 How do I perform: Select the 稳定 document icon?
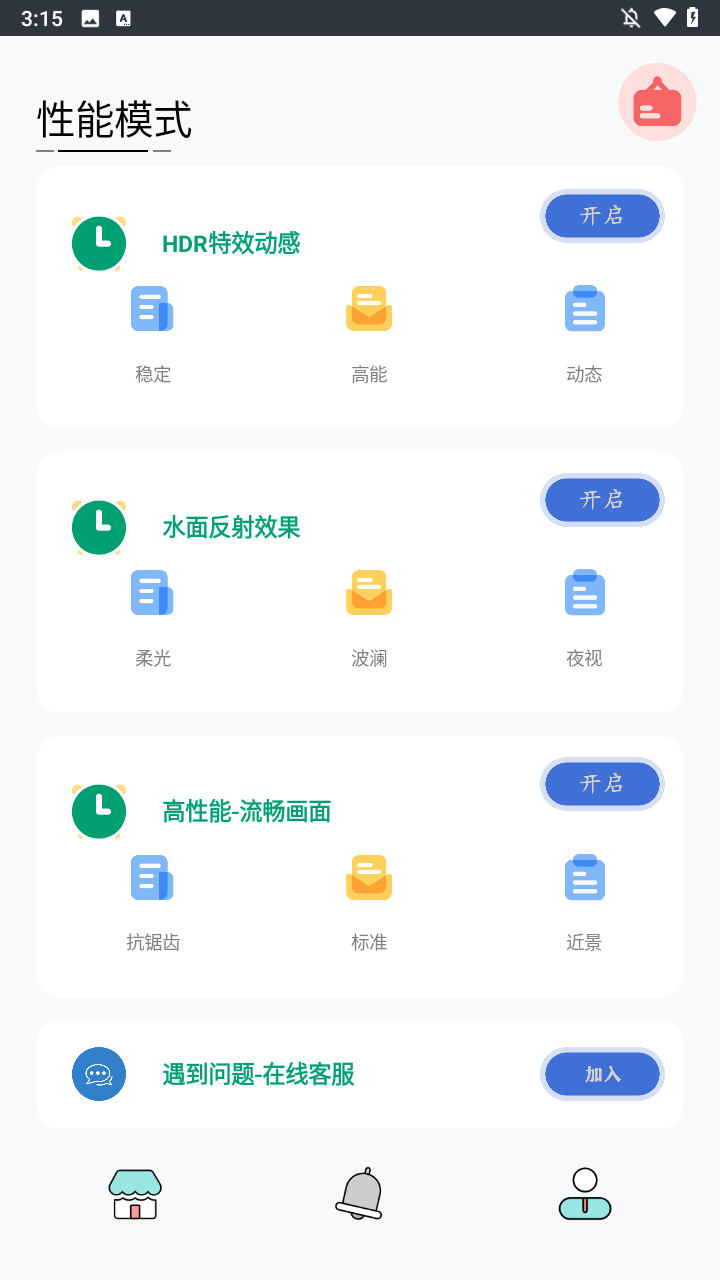coord(152,309)
